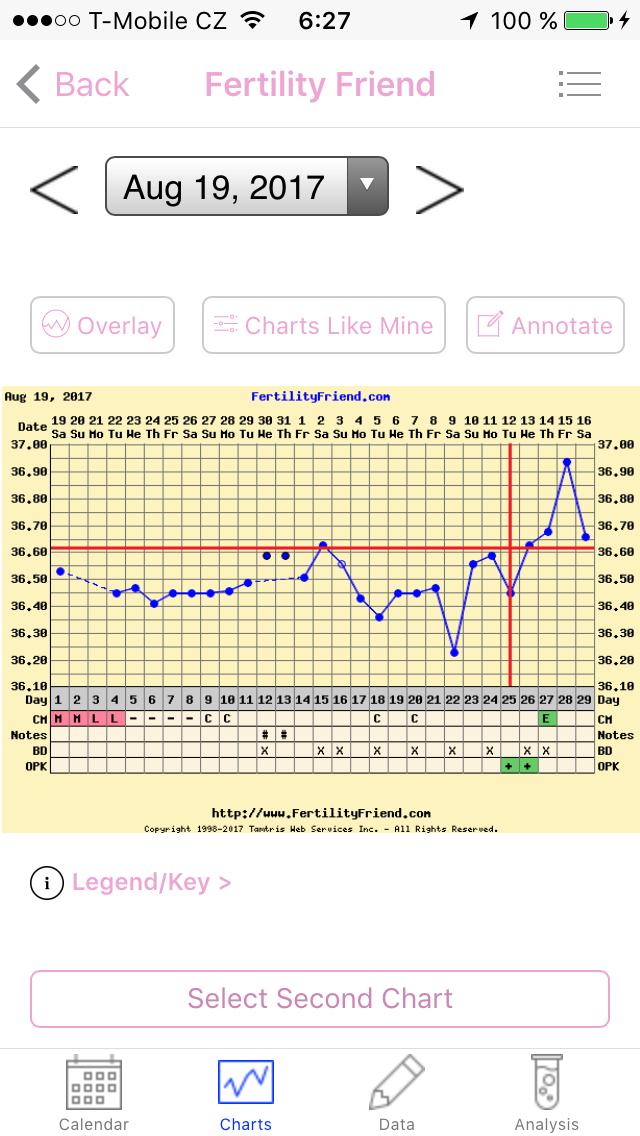The height and width of the screenshot is (1136, 640).
Task: Open the list menu icon
Action: pos(578,85)
